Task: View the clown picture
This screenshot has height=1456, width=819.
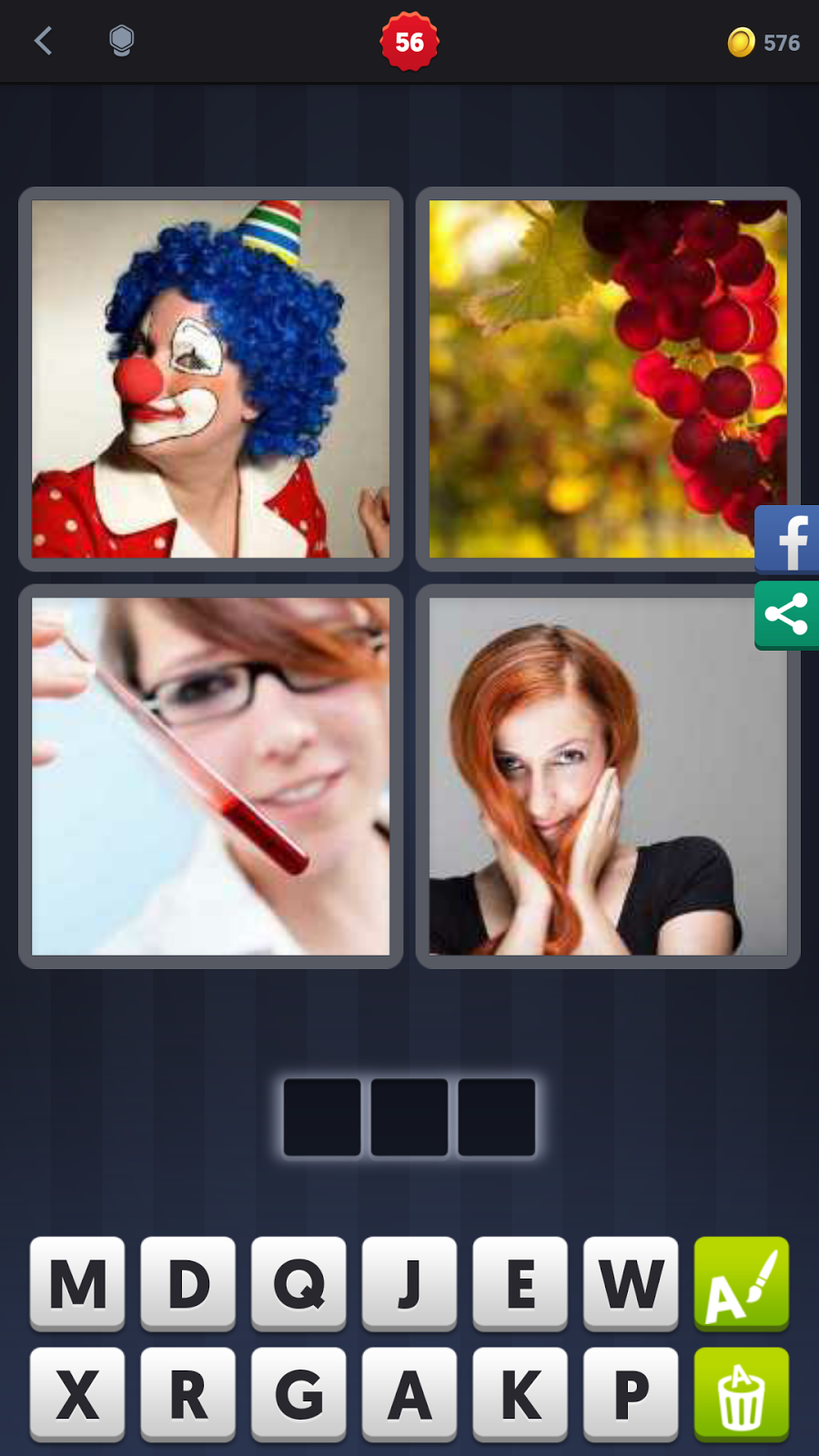Action: [x=210, y=379]
